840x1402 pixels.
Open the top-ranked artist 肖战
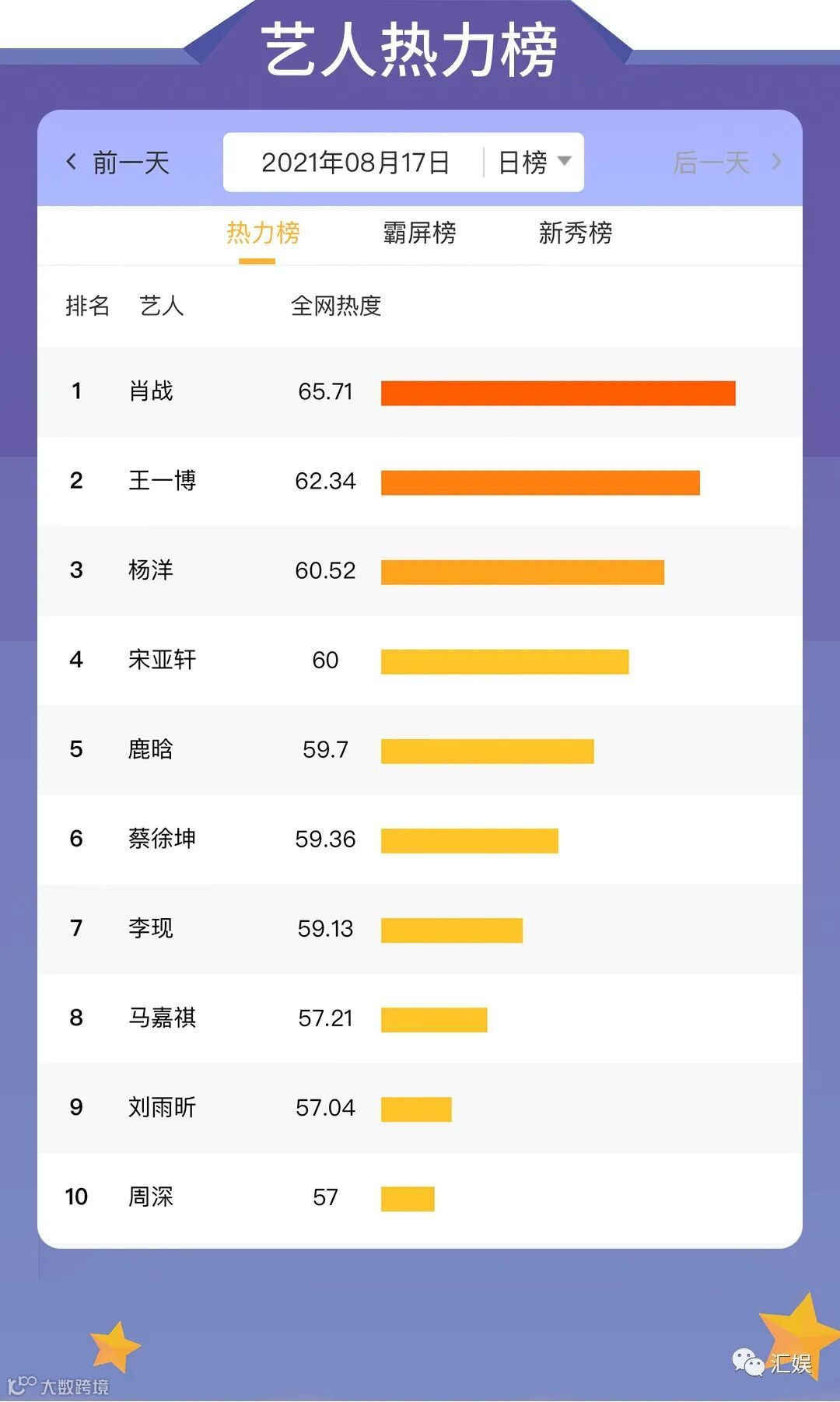point(151,391)
